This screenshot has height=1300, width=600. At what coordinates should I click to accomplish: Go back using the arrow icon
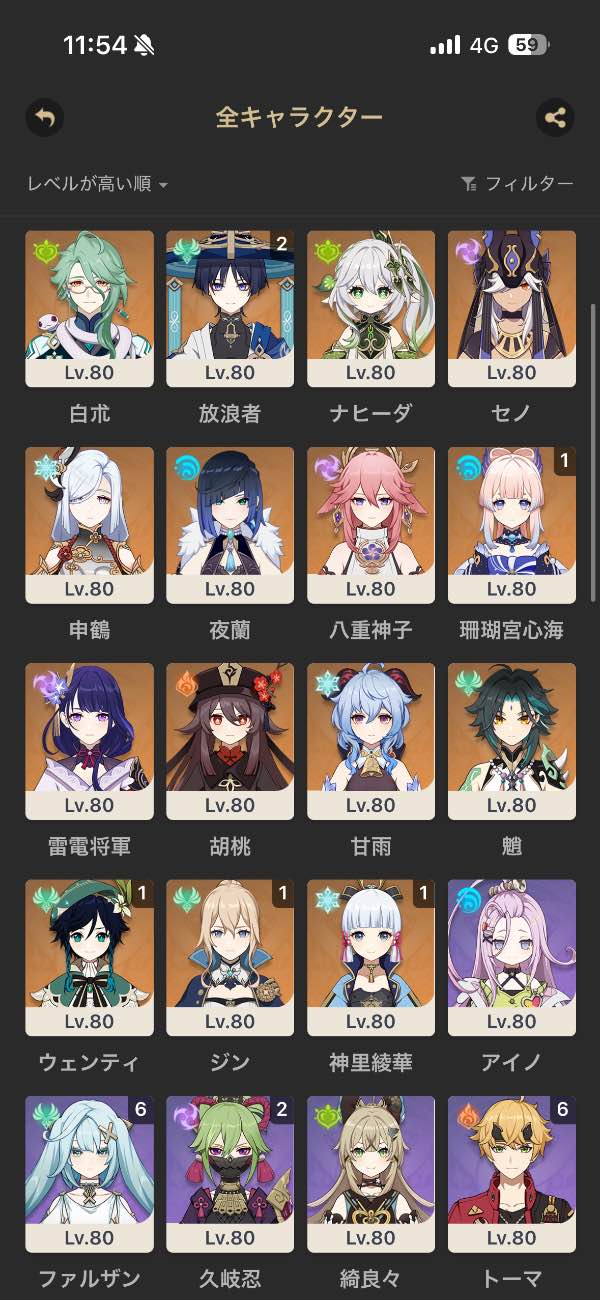pos(44,118)
